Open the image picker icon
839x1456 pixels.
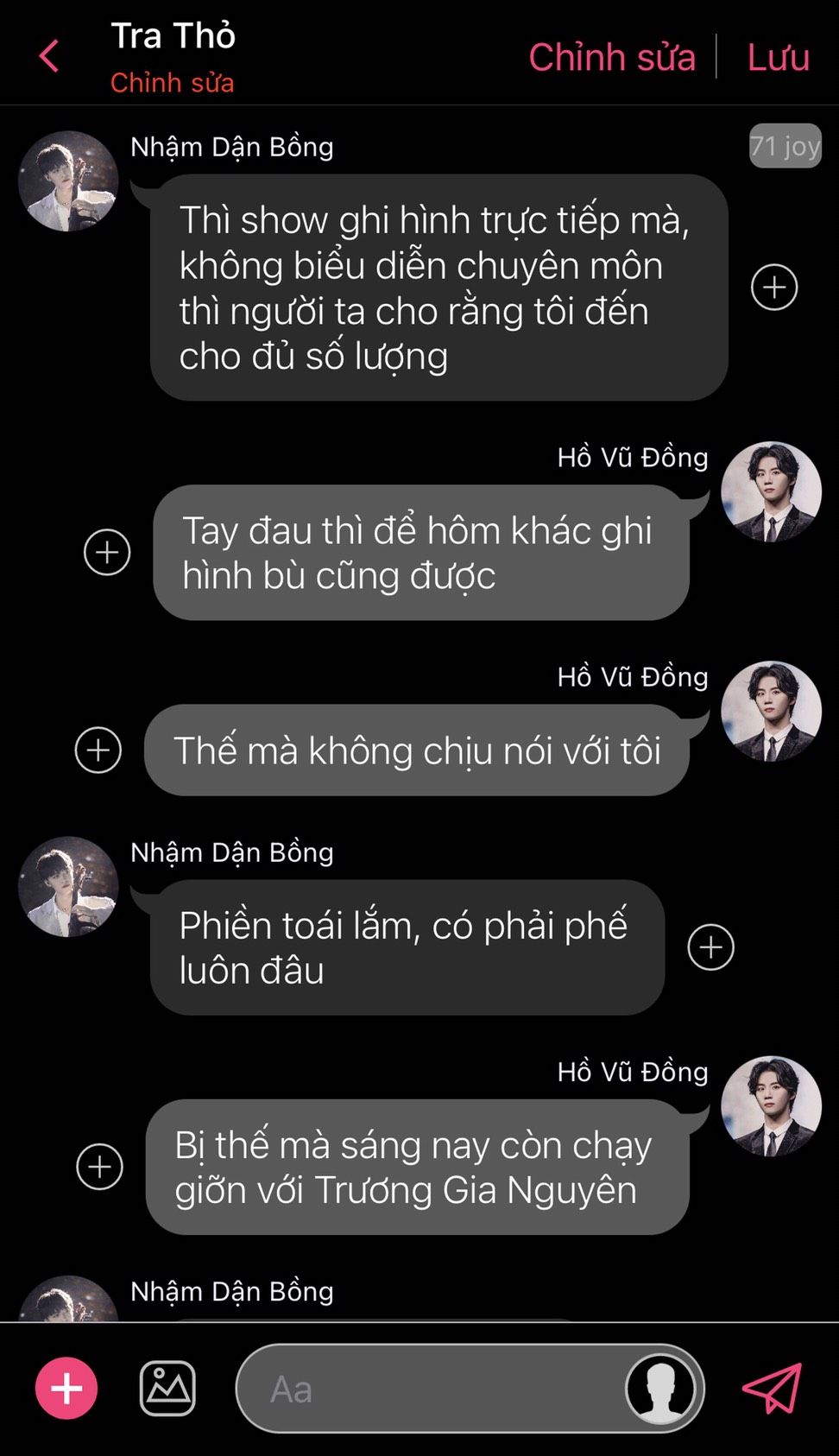tap(167, 1389)
